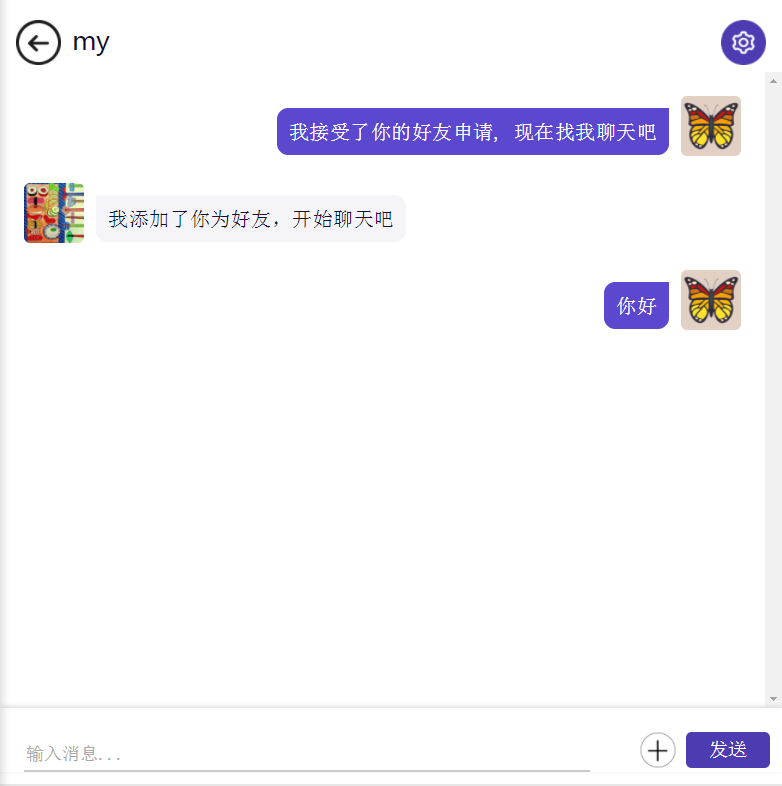Image resolution: width=782 pixels, height=786 pixels.
Task: Tap the butterfly avatar next to 你好
Action: pos(711,300)
